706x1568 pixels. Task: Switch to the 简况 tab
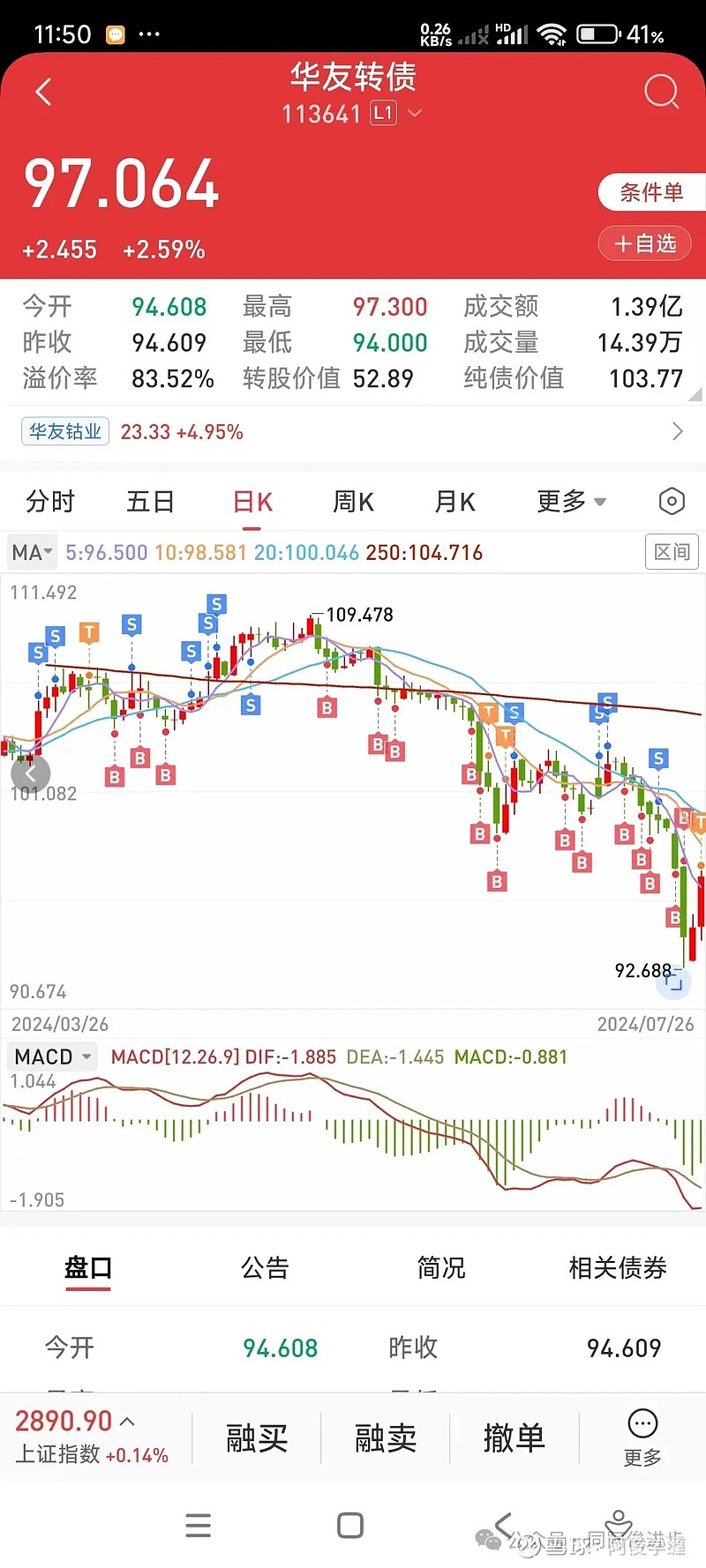point(441,1268)
